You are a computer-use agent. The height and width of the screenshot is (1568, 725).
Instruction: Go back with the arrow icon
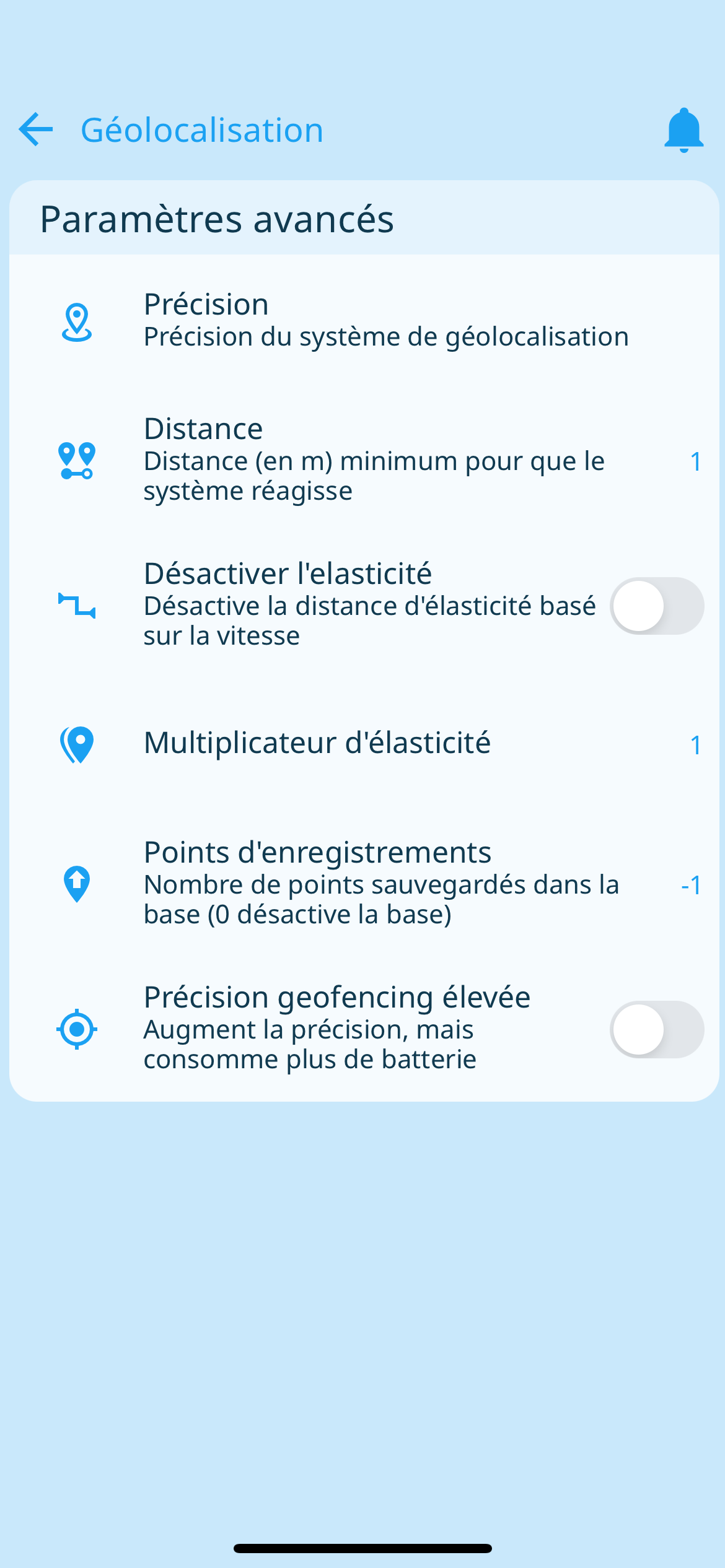36,129
